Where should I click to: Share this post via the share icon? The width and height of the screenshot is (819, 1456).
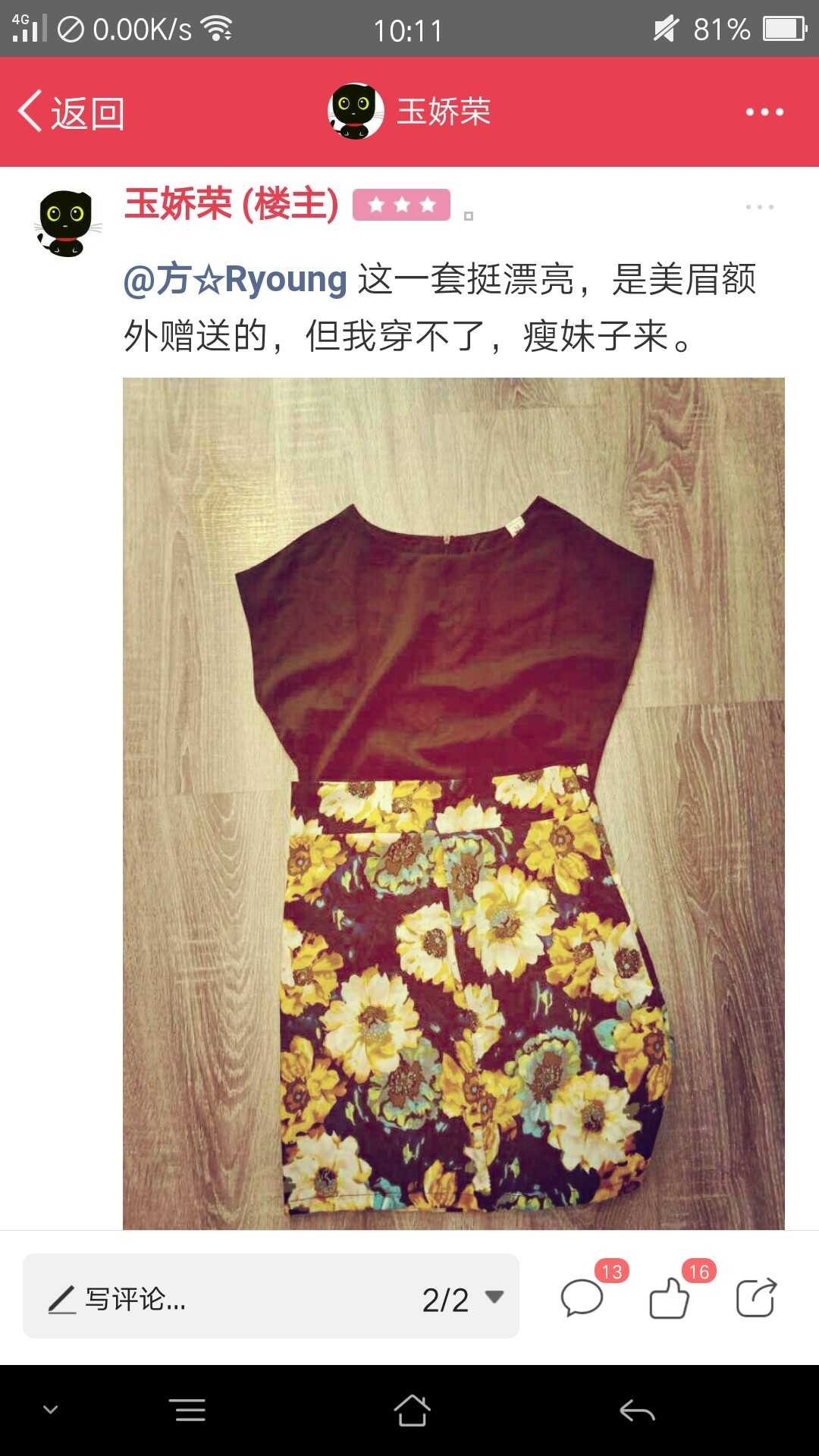756,1298
